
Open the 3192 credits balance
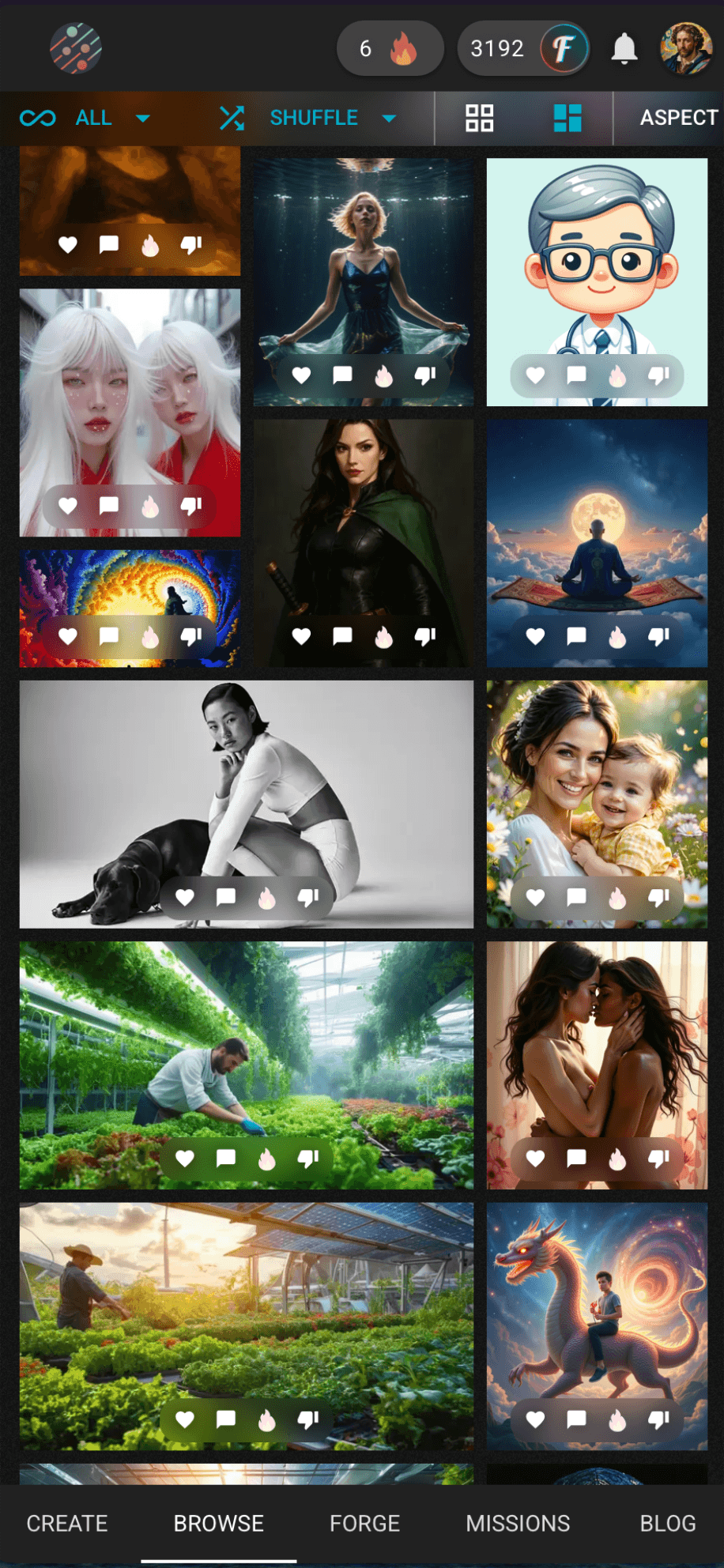coord(523,49)
